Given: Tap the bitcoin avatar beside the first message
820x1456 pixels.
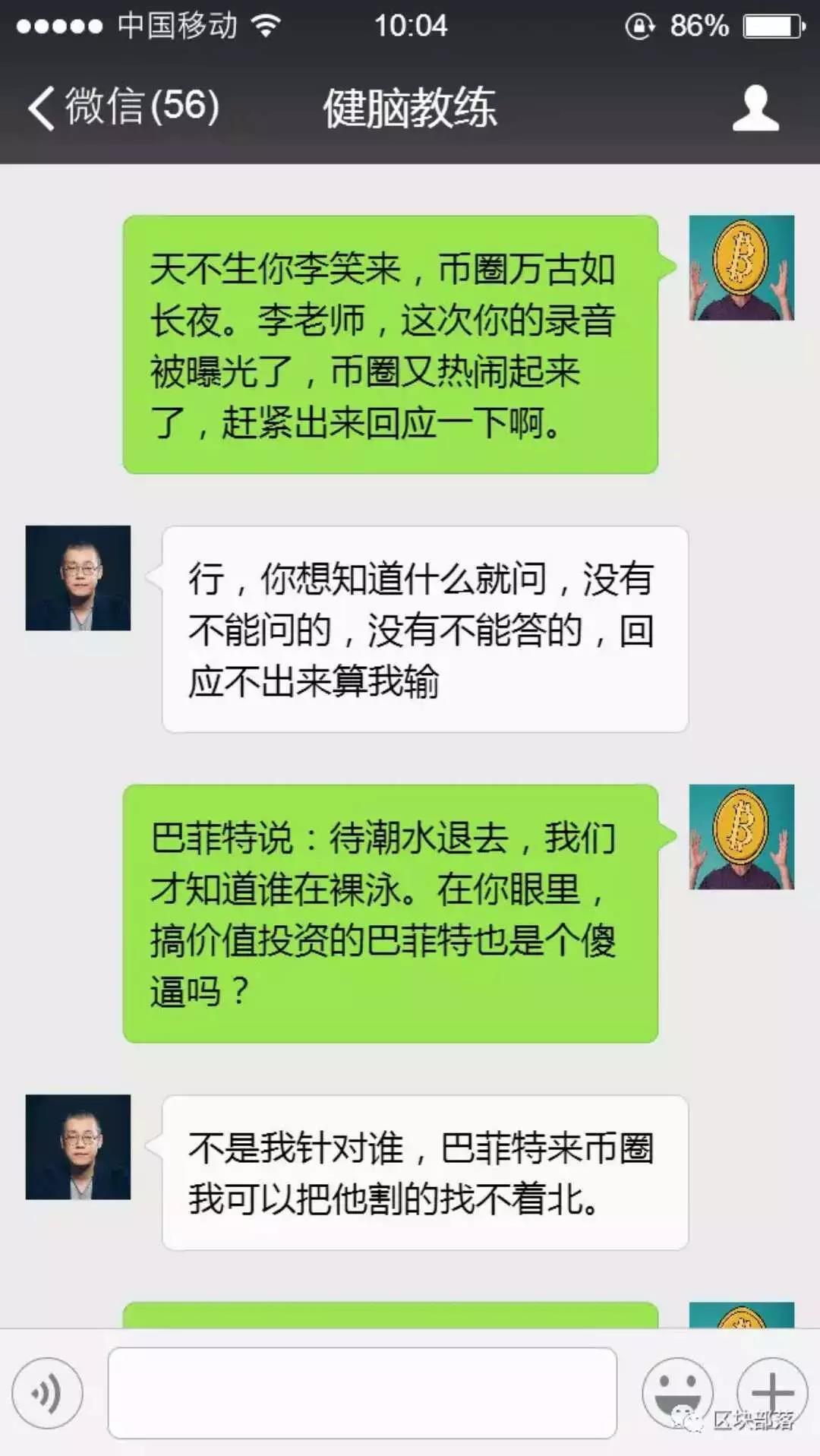Looking at the screenshot, I should 741,268.
